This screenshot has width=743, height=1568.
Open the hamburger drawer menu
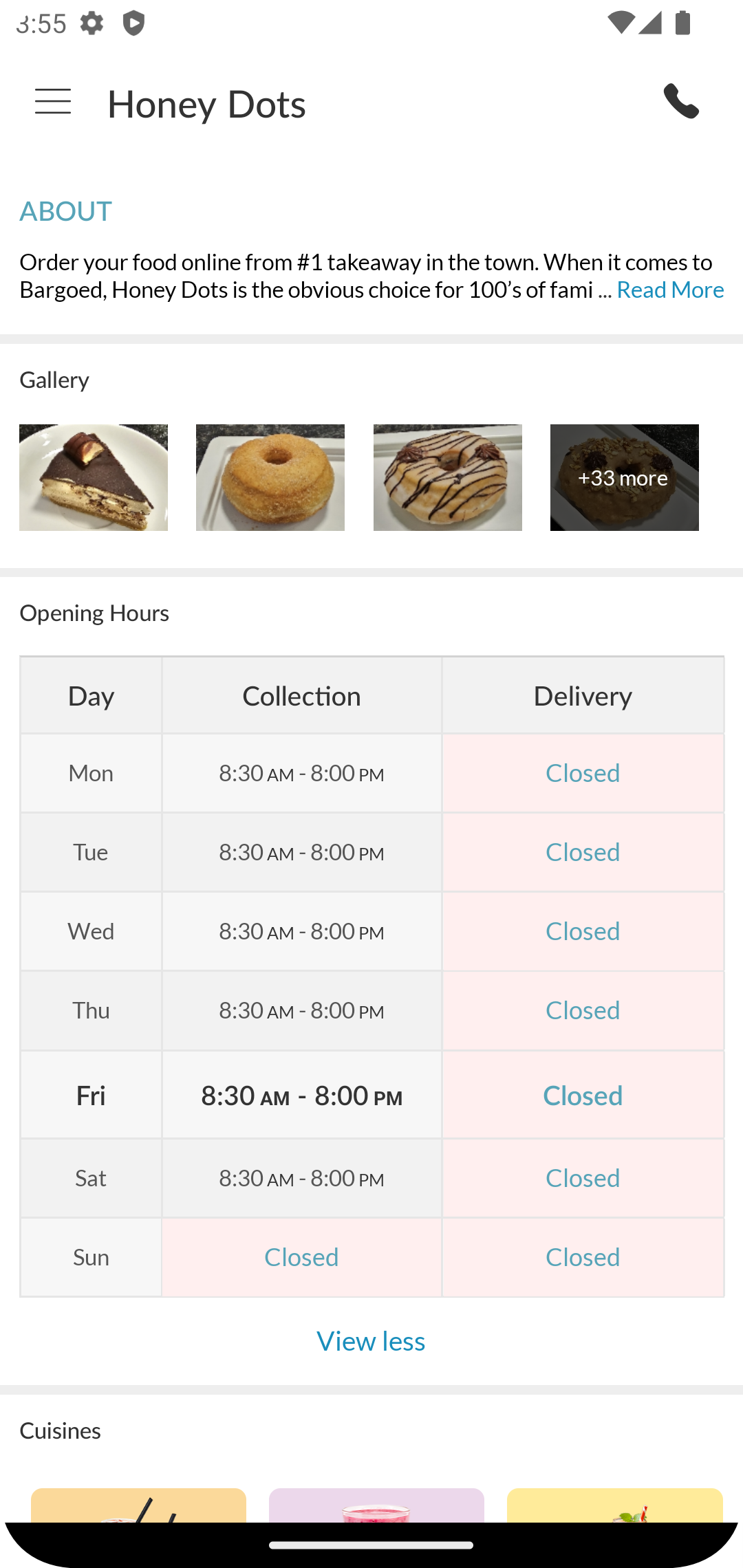[x=53, y=102]
